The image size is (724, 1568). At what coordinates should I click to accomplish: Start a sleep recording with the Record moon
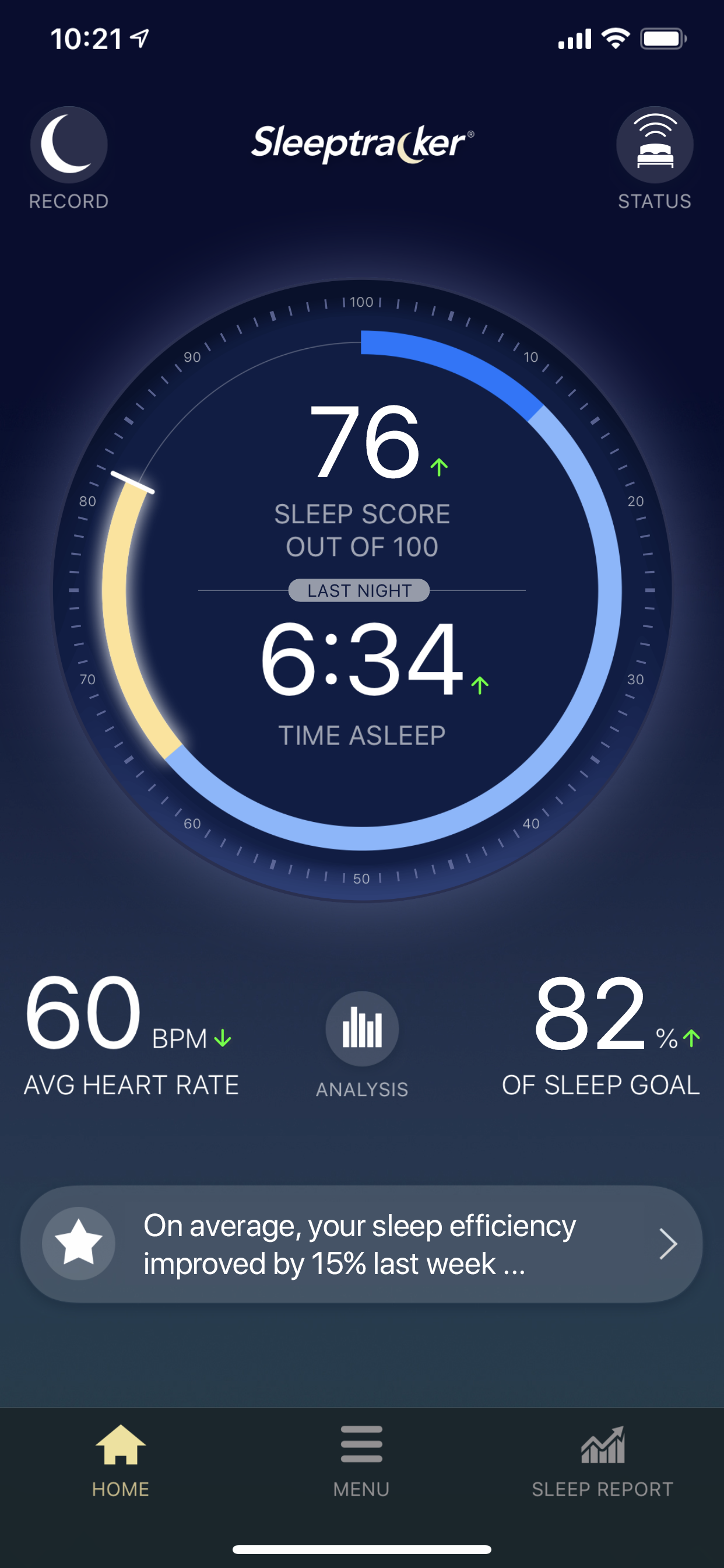[x=69, y=145]
